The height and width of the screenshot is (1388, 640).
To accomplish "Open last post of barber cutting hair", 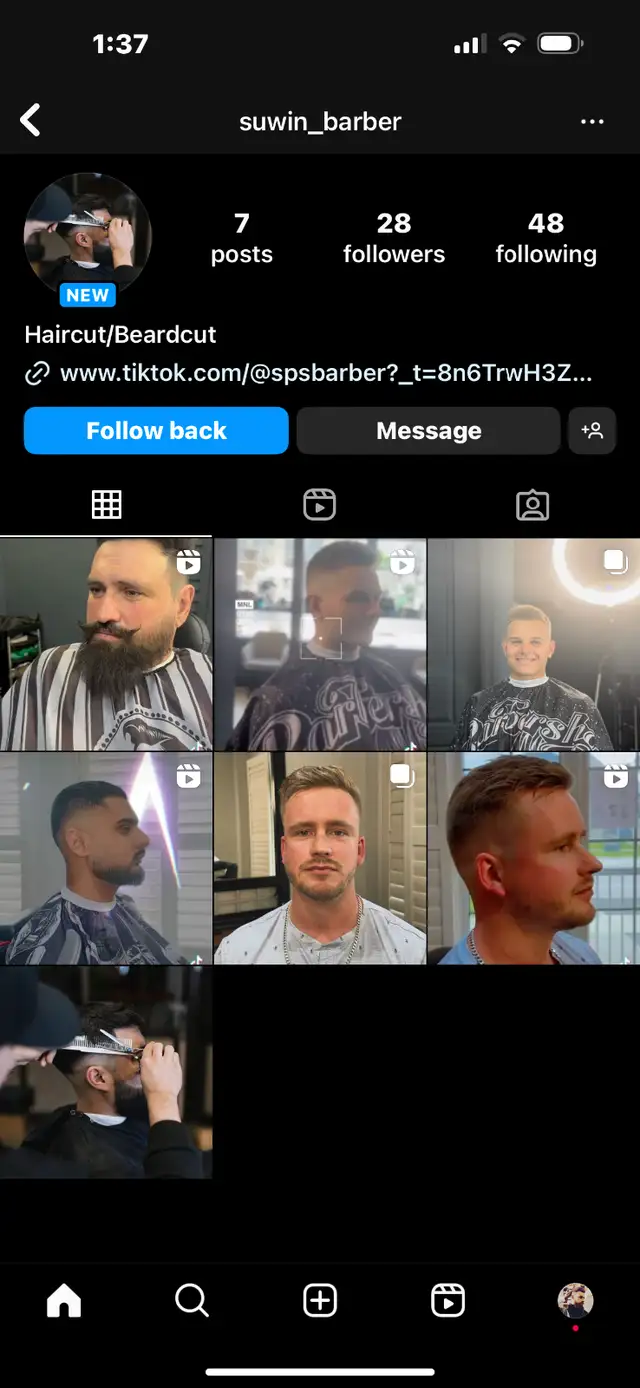I will [x=106, y=1072].
